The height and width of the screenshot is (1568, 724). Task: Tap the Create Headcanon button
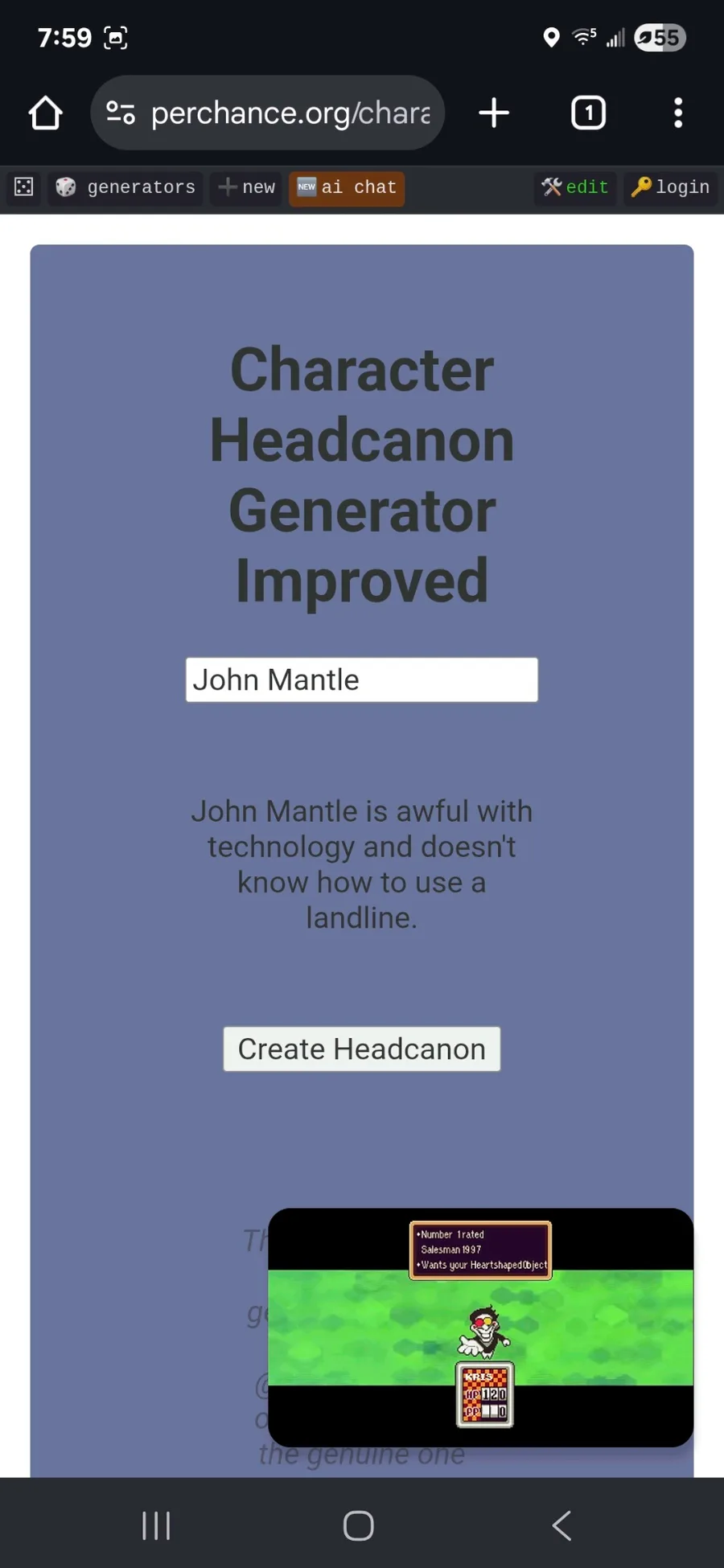pyautogui.click(x=362, y=1049)
